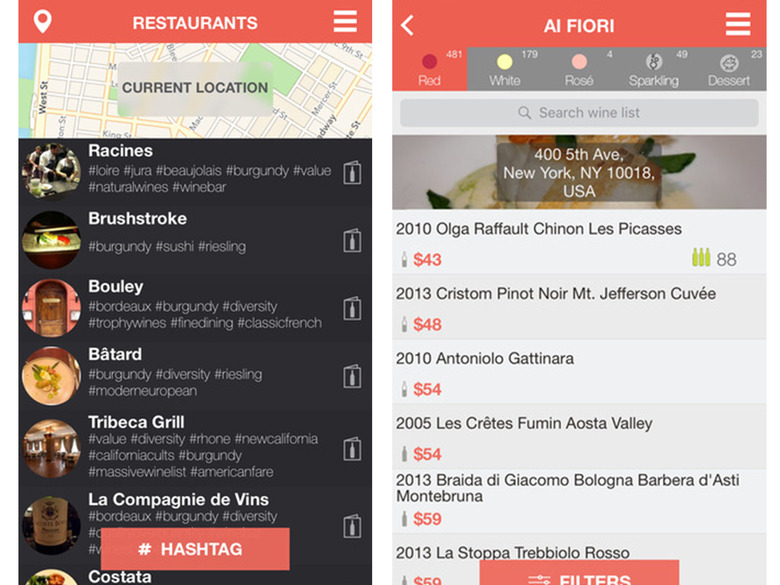Screen dimensions: 780x585
Task: Open the hamburger menu on Ai Fiori screen
Action: pos(738,24)
